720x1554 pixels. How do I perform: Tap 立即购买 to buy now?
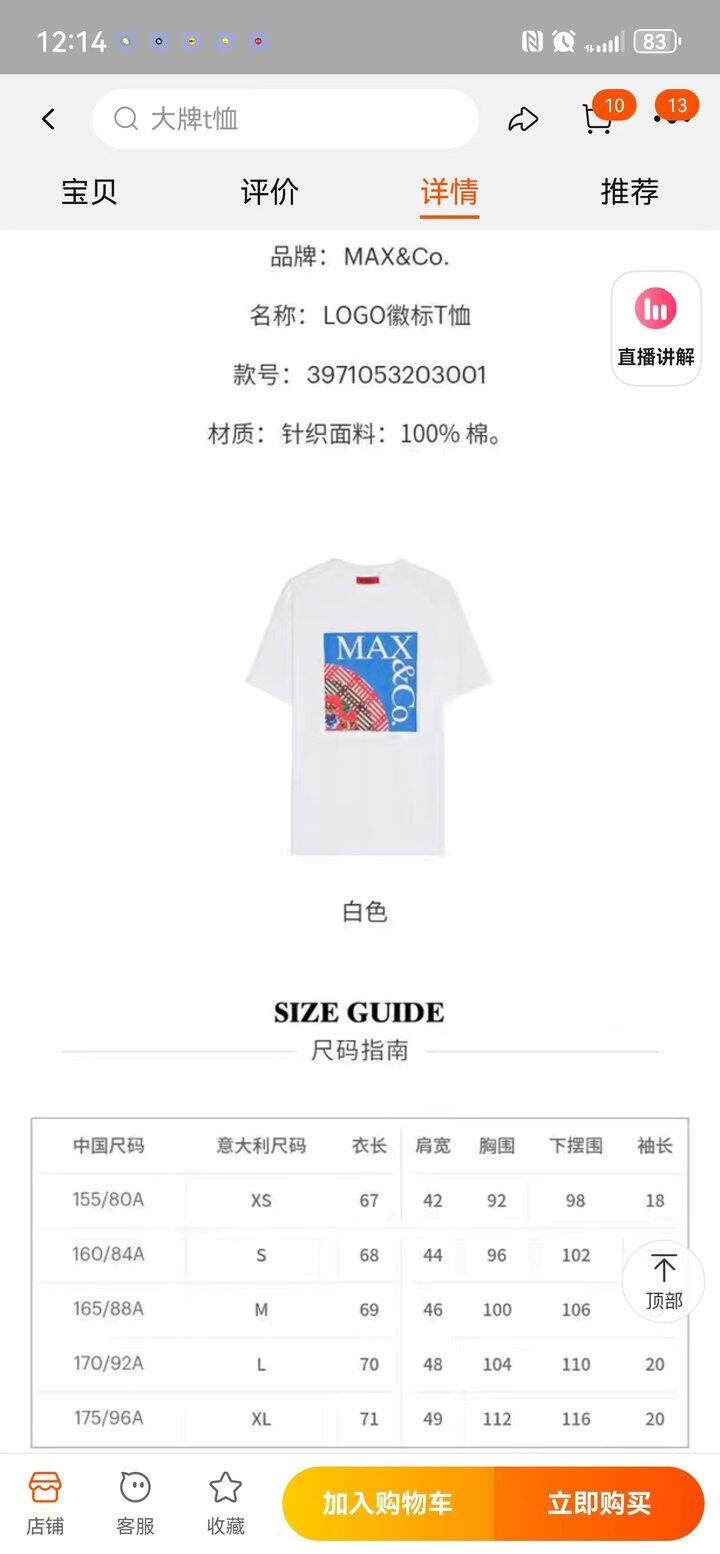599,1503
